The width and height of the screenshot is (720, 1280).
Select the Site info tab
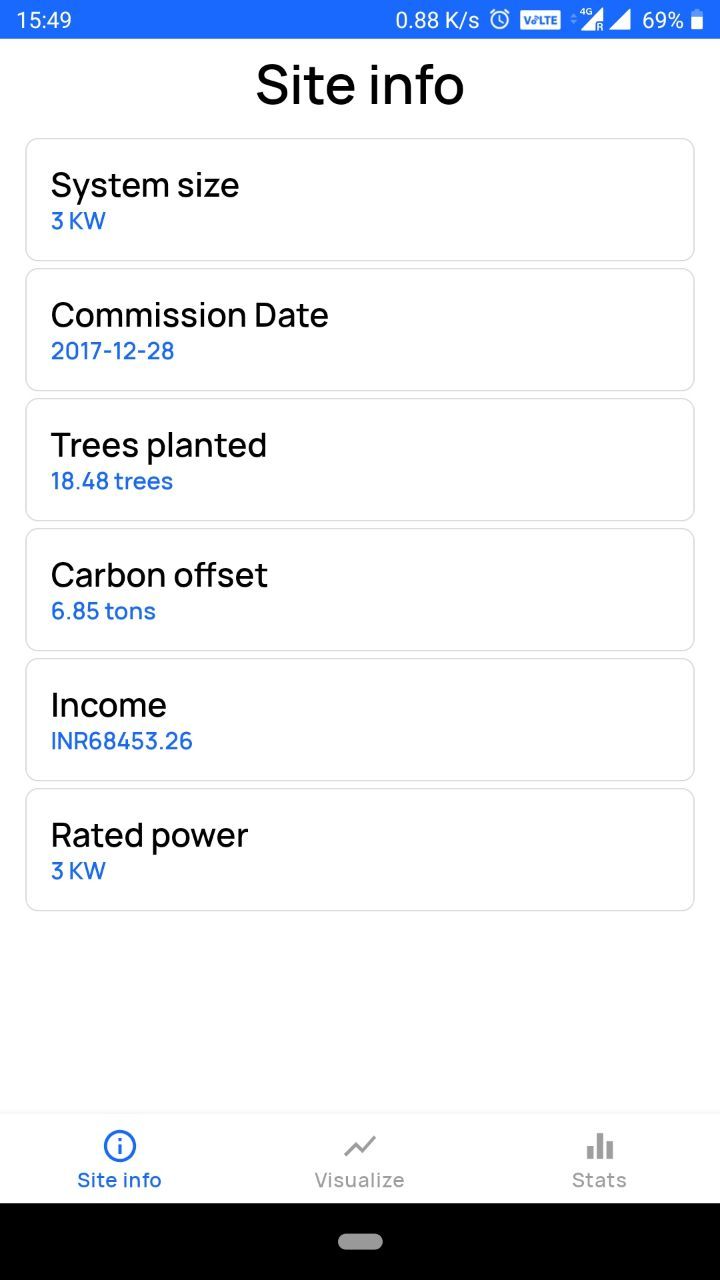119,1160
